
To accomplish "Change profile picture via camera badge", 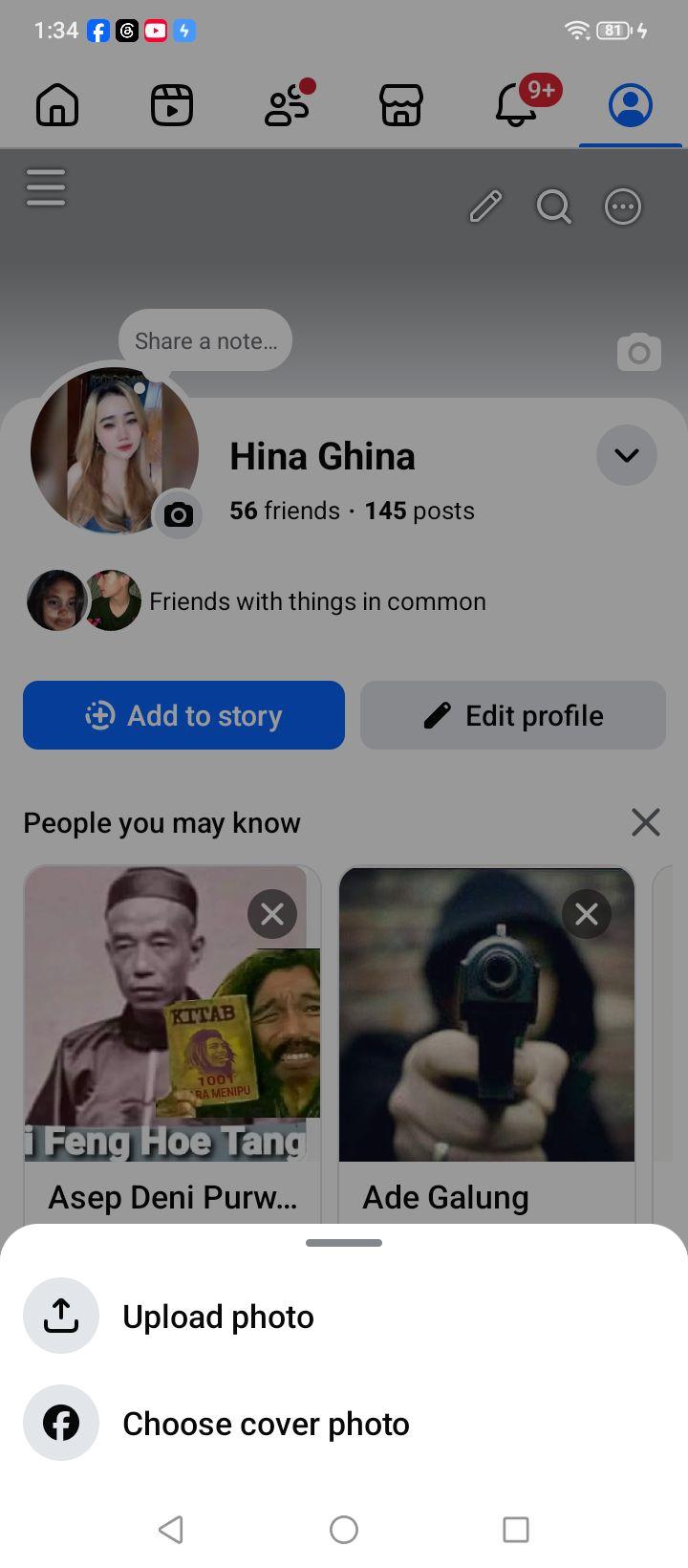I will 178,514.
